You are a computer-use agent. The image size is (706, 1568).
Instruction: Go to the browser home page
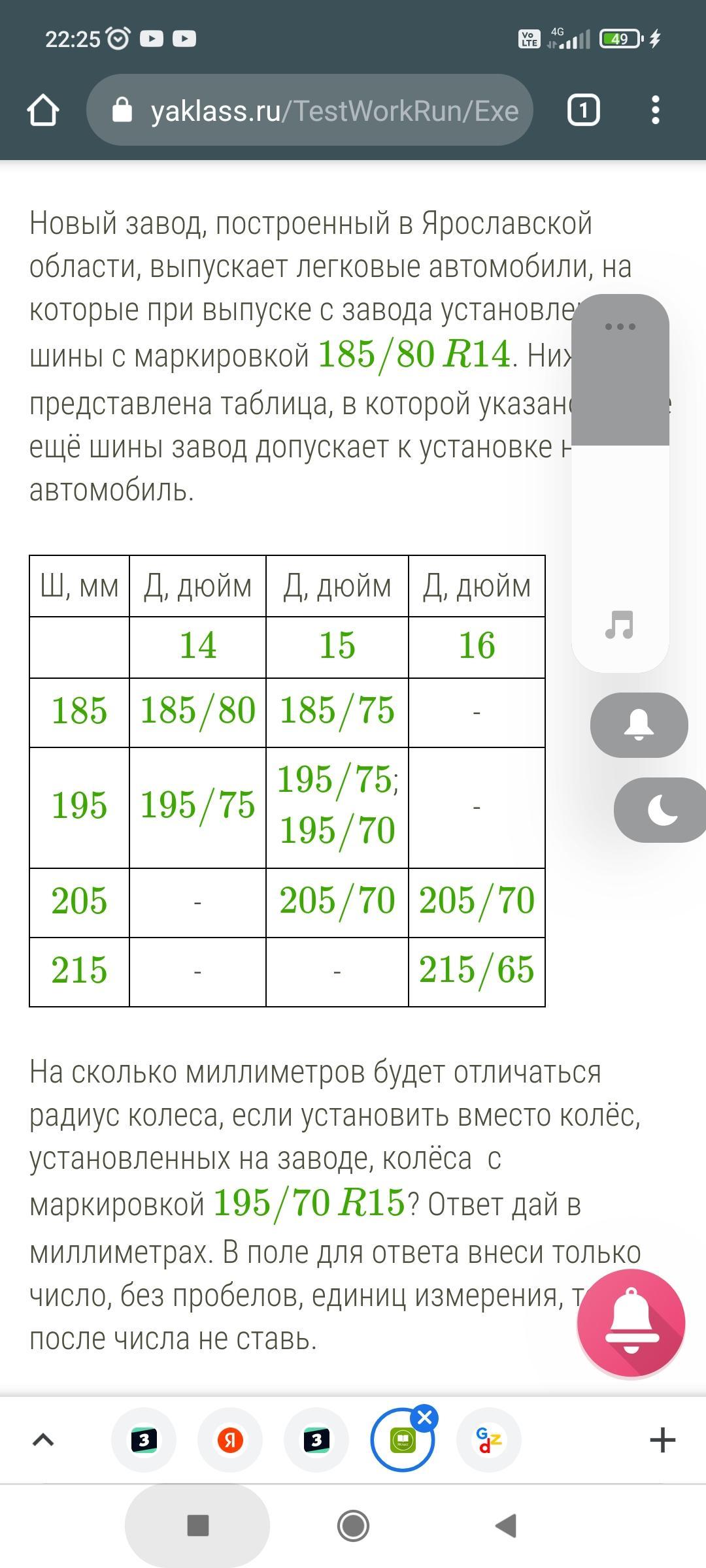click(x=43, y=110)
